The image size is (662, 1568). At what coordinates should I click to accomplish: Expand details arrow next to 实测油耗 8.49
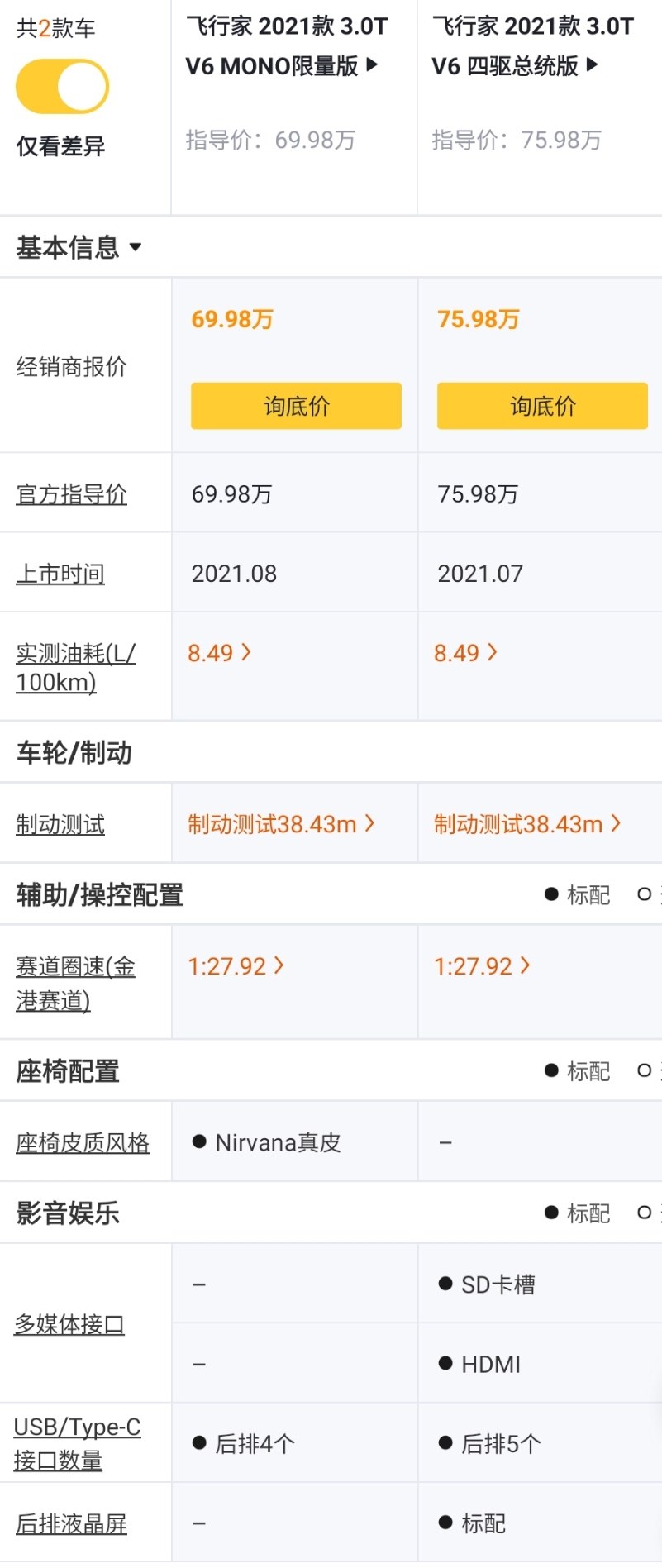(245, 653)
